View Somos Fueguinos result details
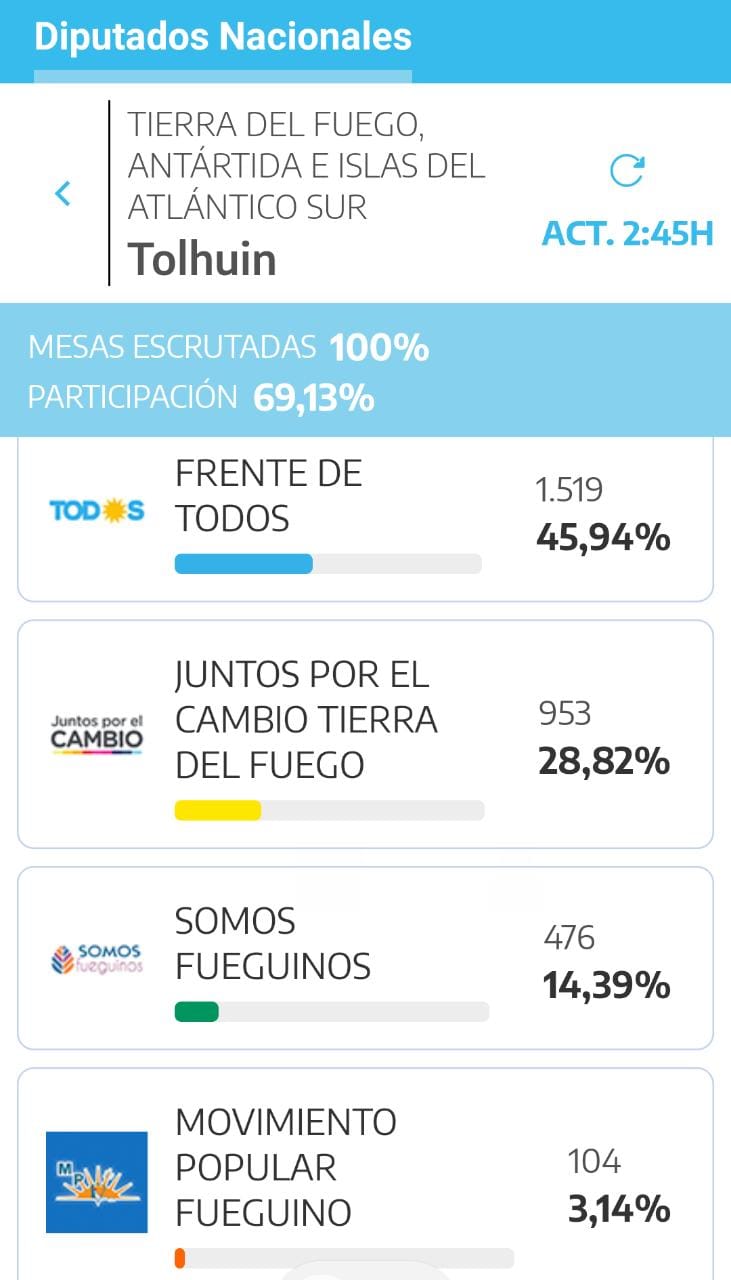Viewport: 731px width, 1280px height. (365, 958)
